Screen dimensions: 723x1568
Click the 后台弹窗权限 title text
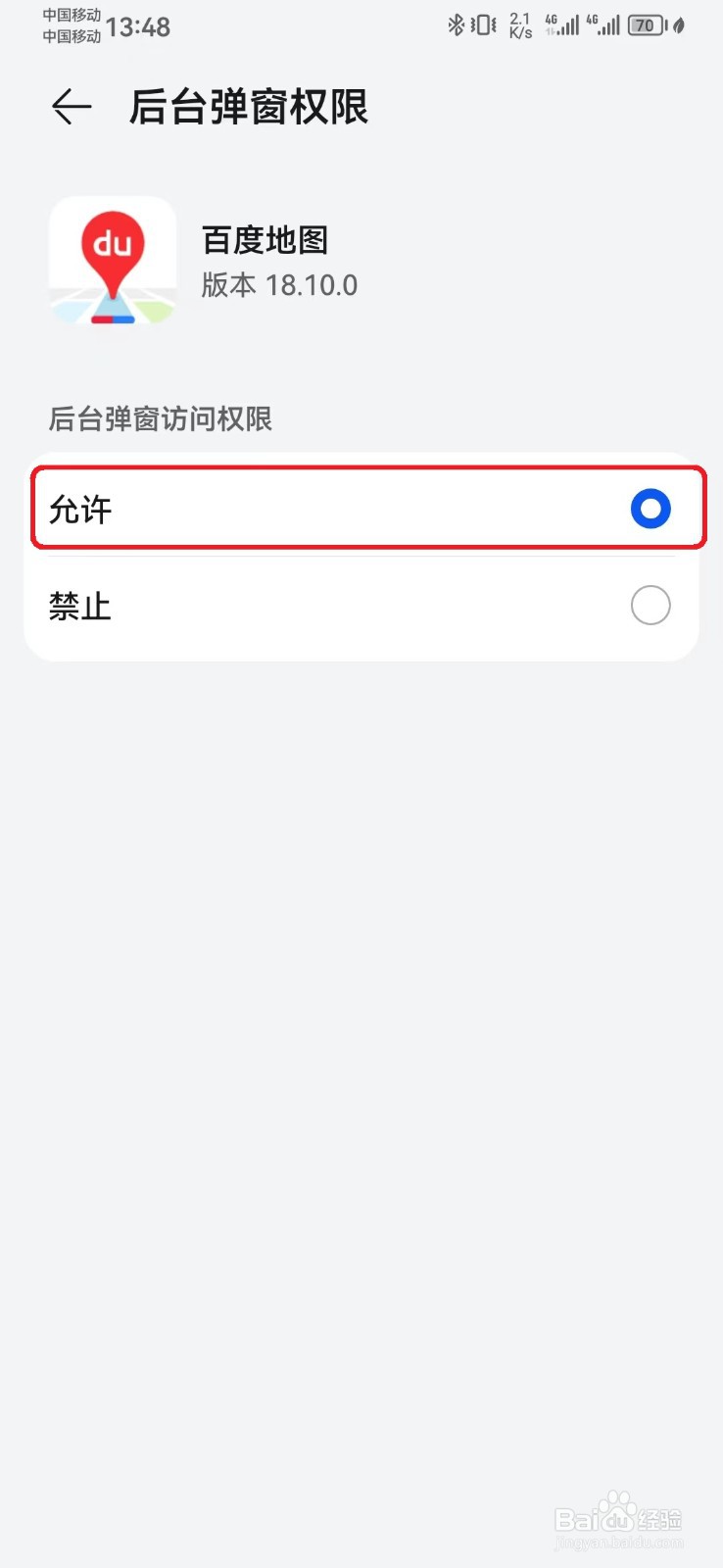click(x=250, y=108)
